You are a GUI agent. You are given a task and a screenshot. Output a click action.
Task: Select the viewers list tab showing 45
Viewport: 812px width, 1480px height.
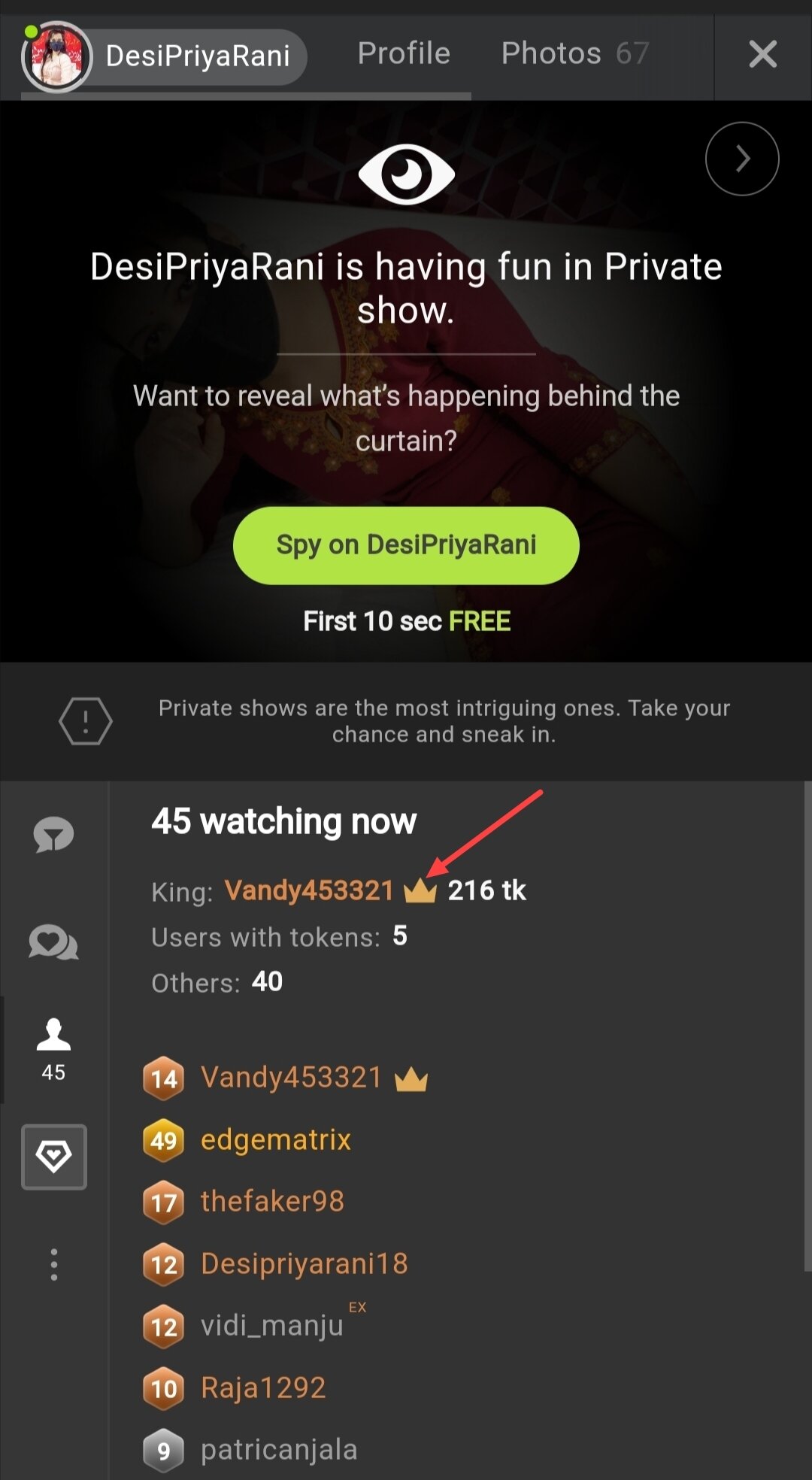pos(54,1050)
